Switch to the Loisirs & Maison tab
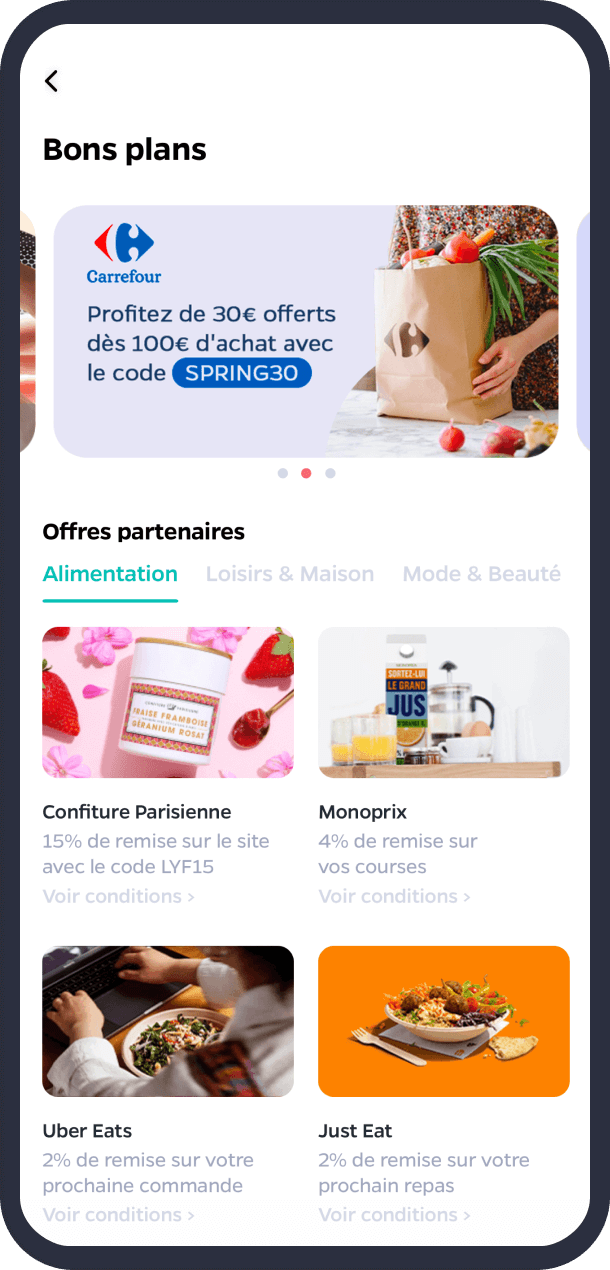The image size is (610, 1270). tap(290, 574)
